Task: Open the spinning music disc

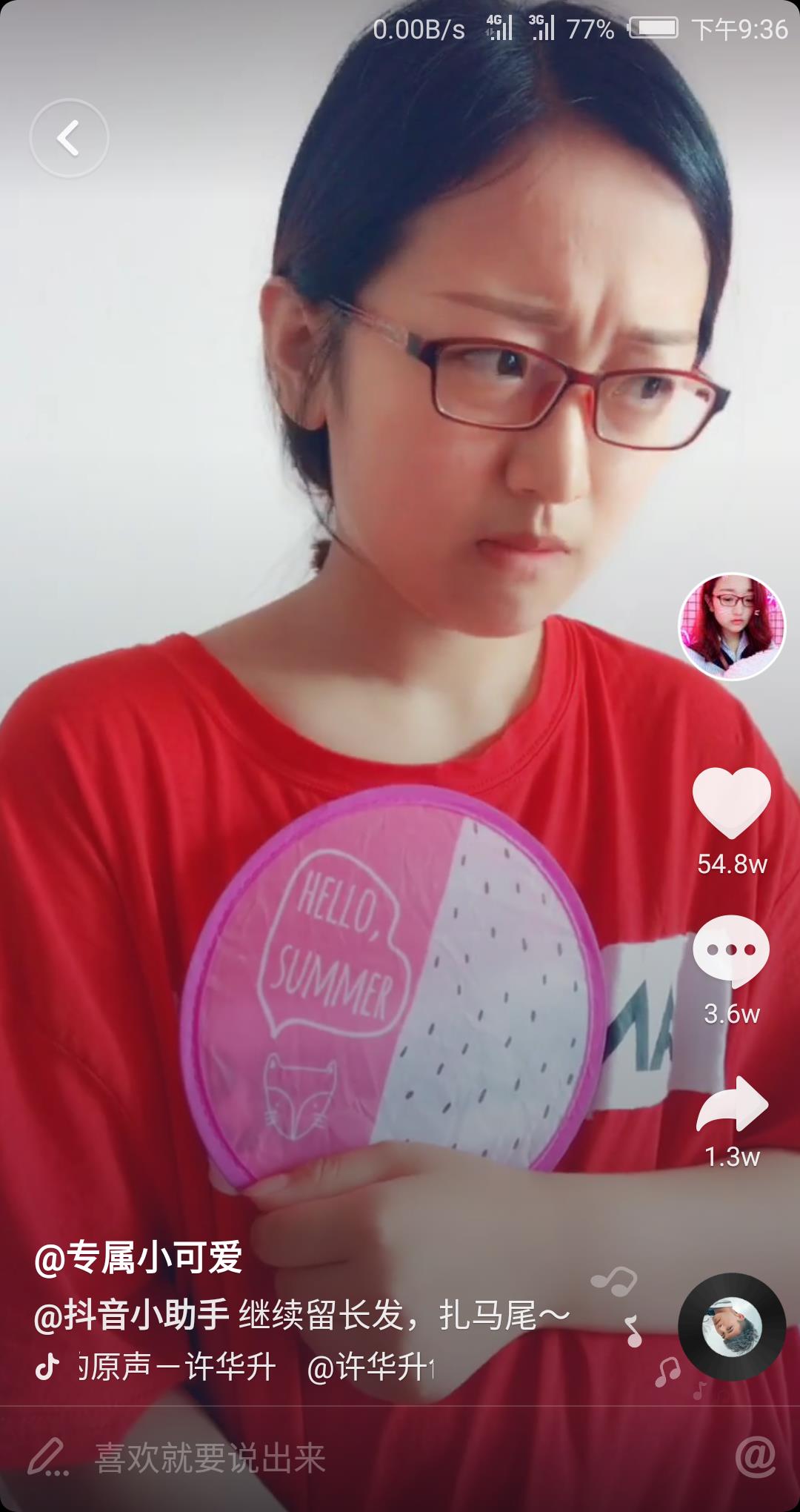Action: point(732,1327)
